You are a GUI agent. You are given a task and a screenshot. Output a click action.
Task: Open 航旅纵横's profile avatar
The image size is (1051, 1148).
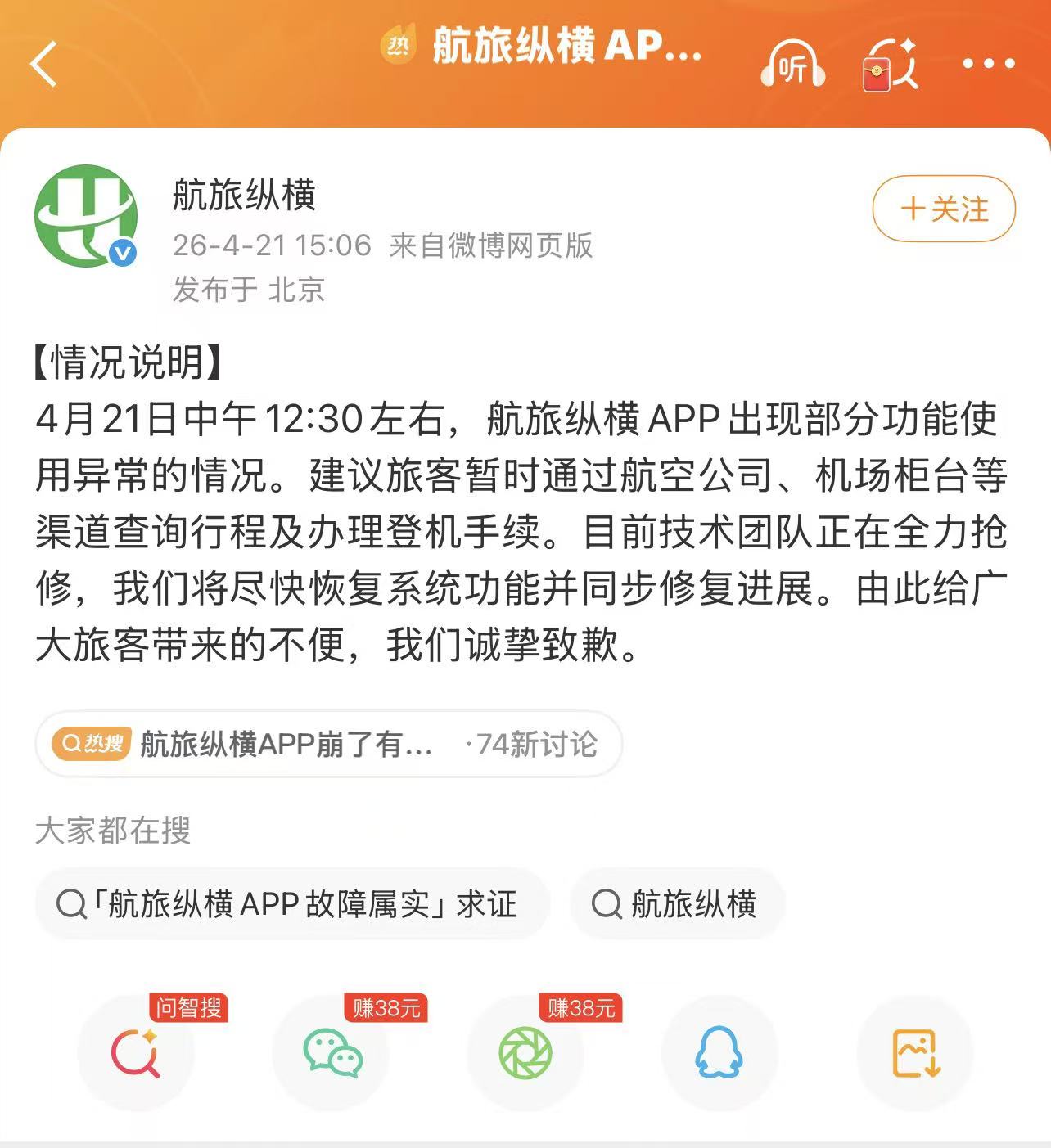(85, 216)
